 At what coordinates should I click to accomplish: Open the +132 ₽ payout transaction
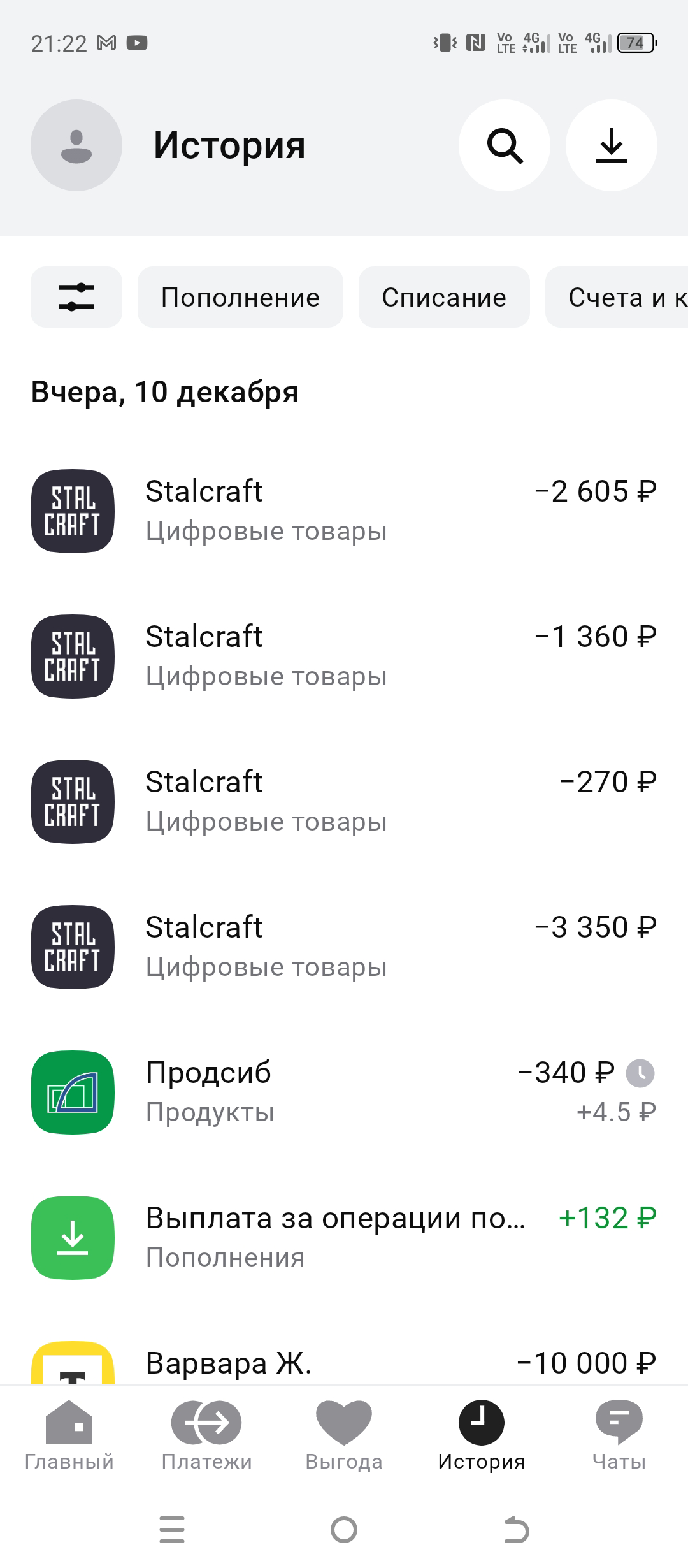point(344,1238)
